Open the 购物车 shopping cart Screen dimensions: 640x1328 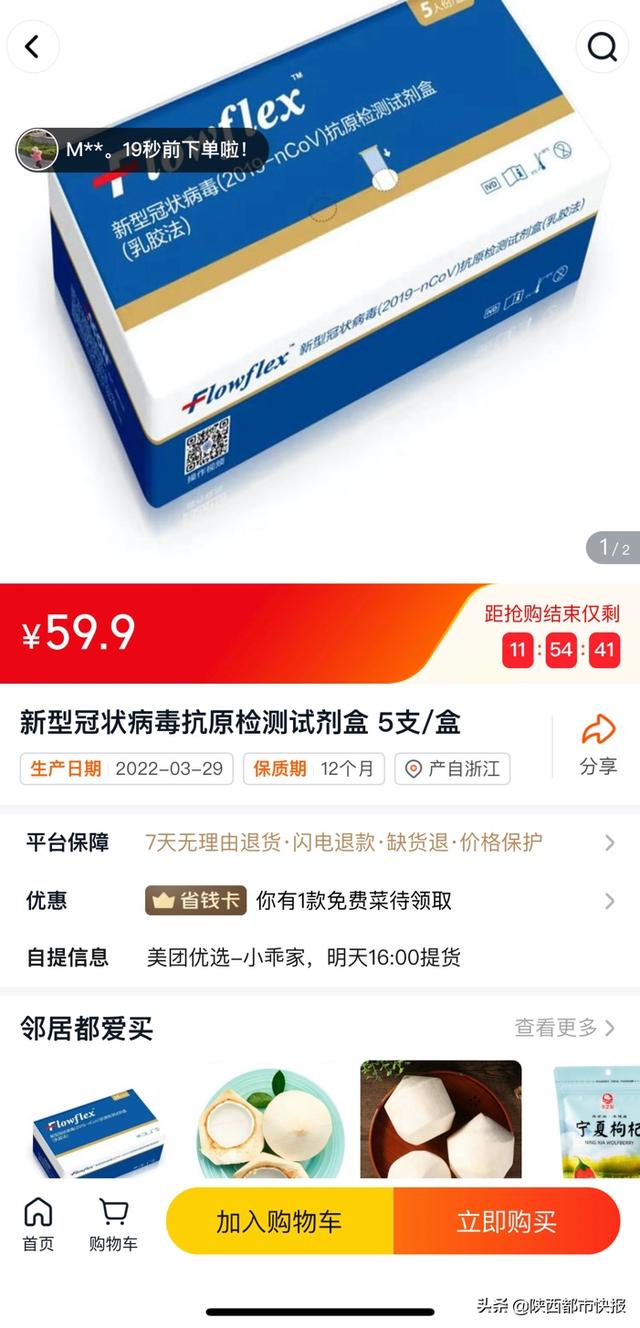113,1224
